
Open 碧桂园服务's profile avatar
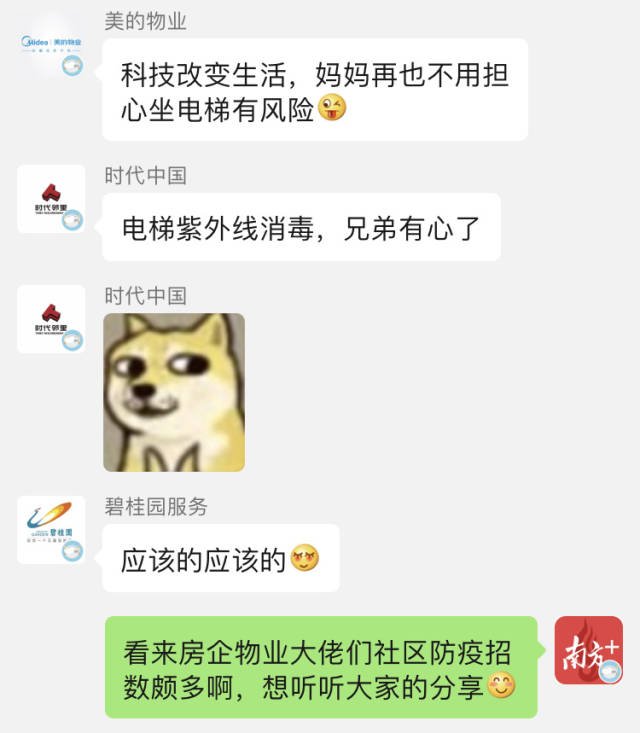coord(51,528)
